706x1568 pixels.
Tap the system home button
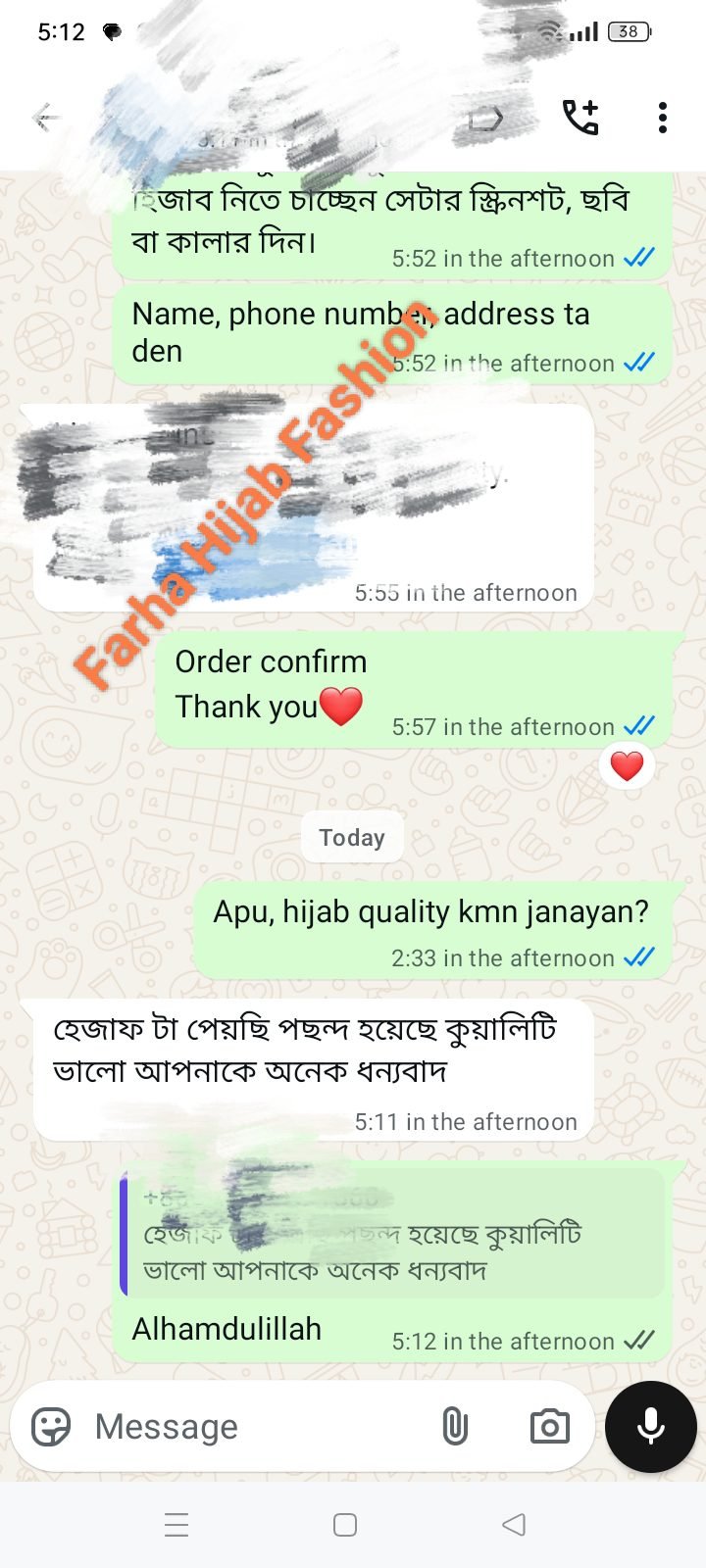click(x=345, y=1525)
